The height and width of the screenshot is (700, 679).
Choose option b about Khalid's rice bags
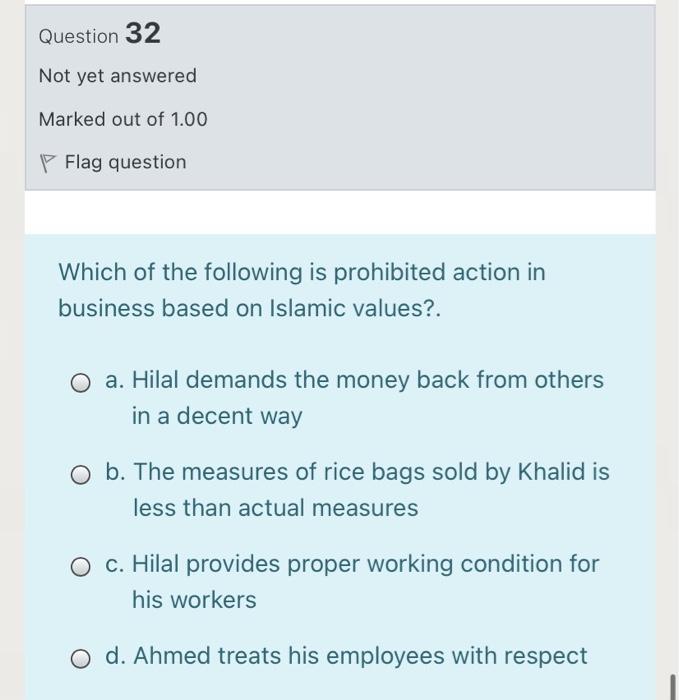tap(82, 474)
